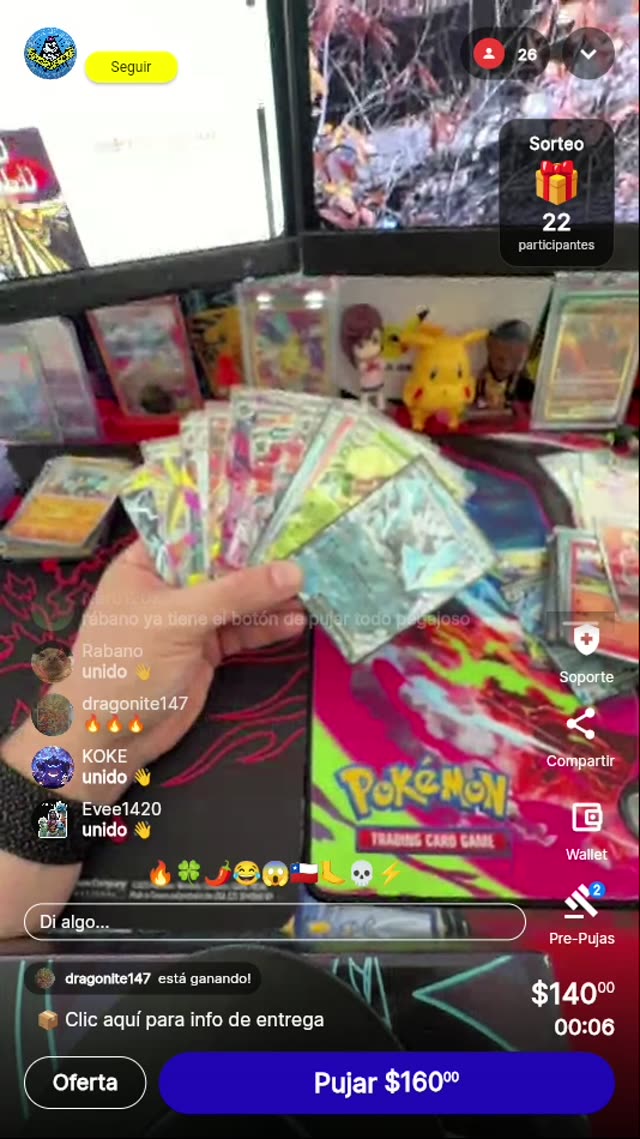
Task: Tap the 'Di algo...' chat field
Action: [x=274, y=922]
